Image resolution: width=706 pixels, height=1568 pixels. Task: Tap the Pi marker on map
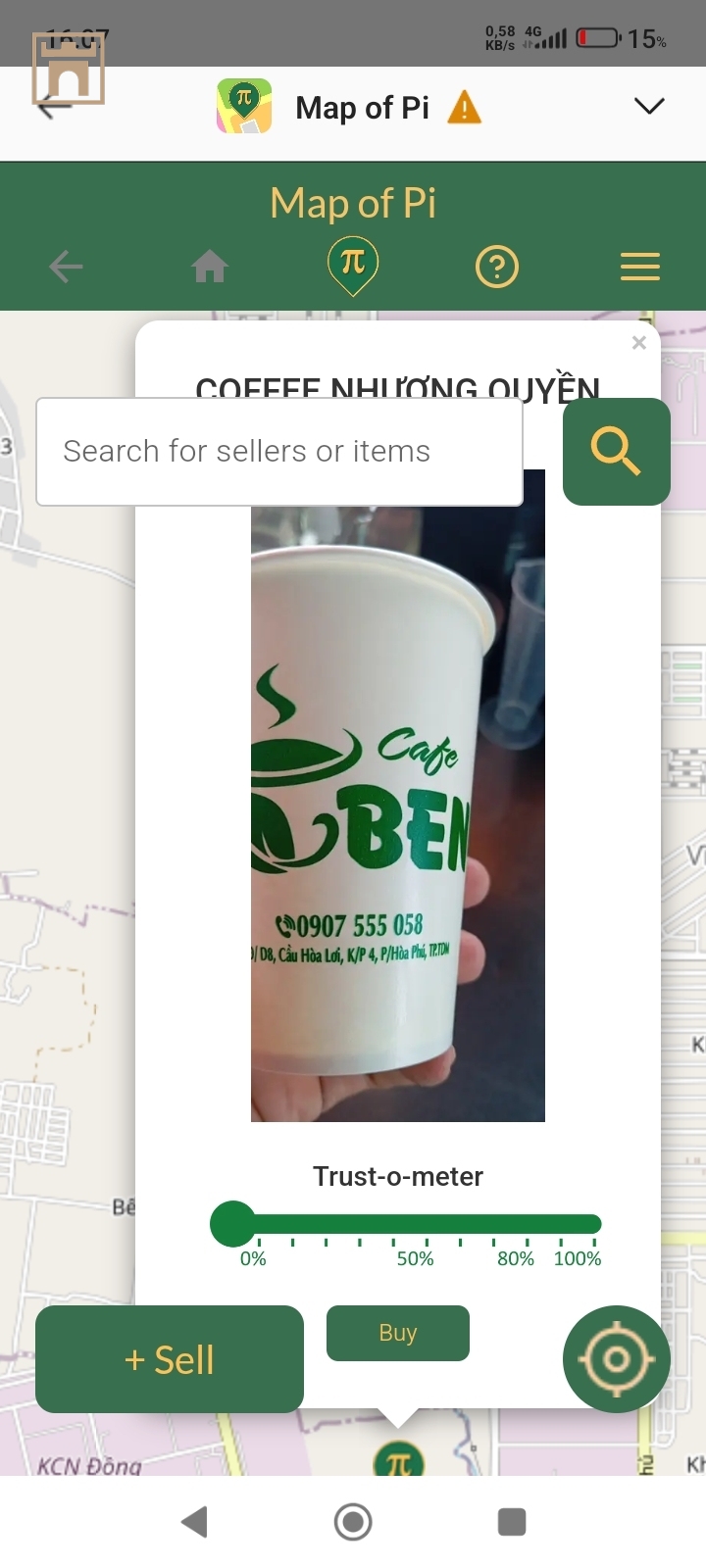click(x=398, y=1462)
